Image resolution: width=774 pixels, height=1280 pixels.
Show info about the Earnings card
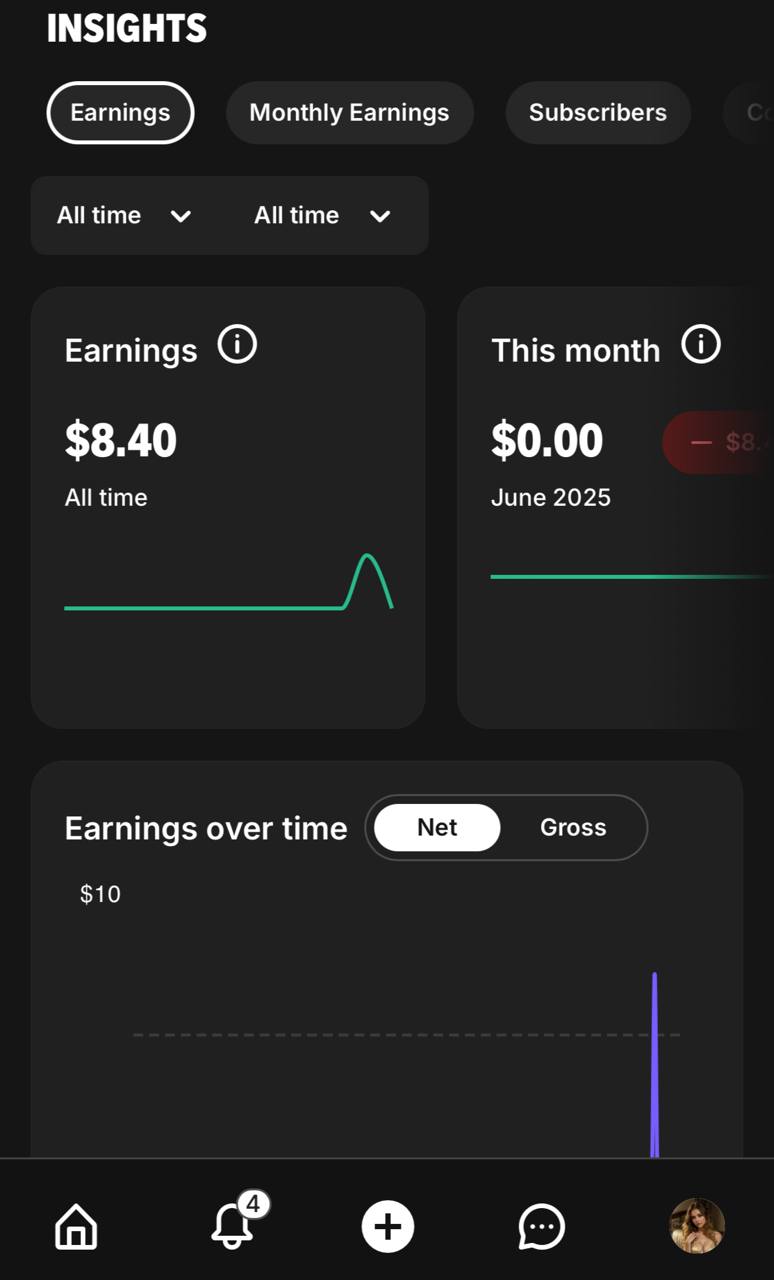[237, 346]
